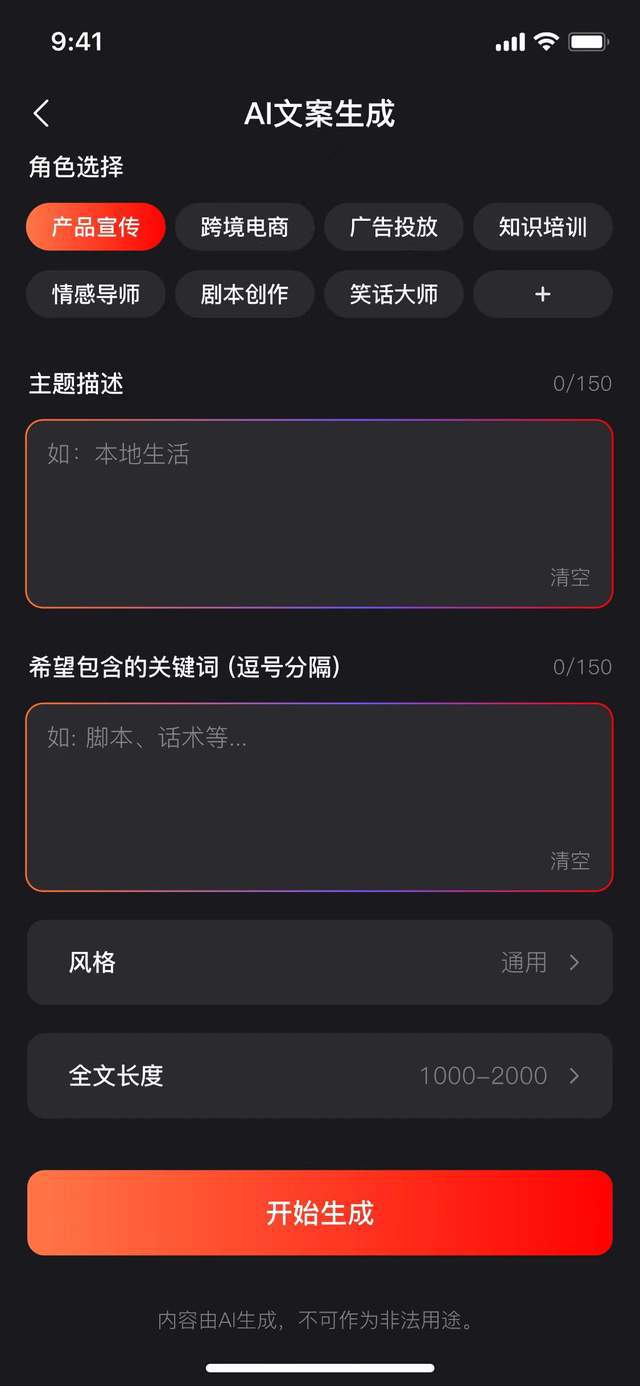Viewport: 640px width, 1386px height.
Task: Select the 产品宣传 role chip
Action: pos(96,227)
